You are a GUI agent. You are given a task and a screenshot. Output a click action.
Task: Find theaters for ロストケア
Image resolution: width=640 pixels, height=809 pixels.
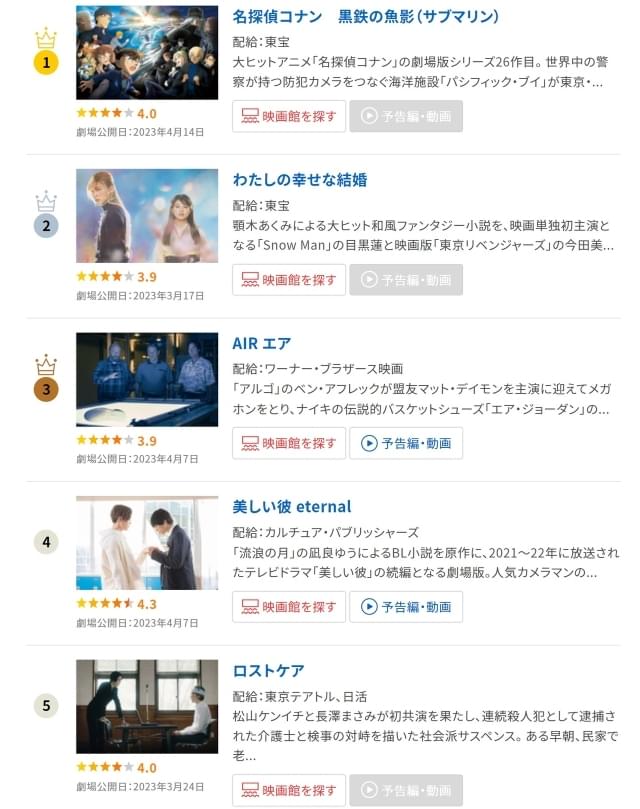(289, 790)
